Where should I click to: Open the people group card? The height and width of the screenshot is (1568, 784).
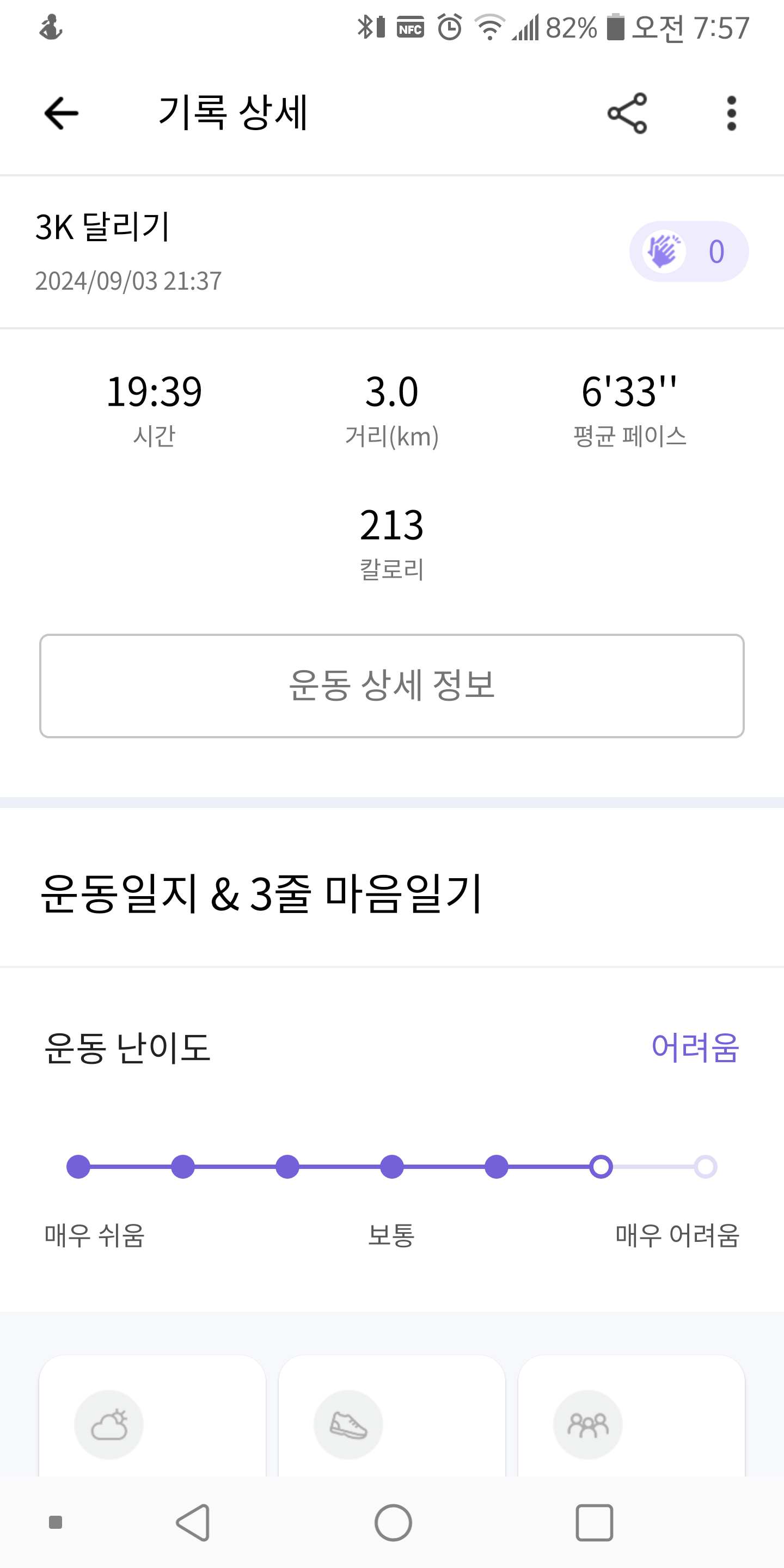point(631,1416)
